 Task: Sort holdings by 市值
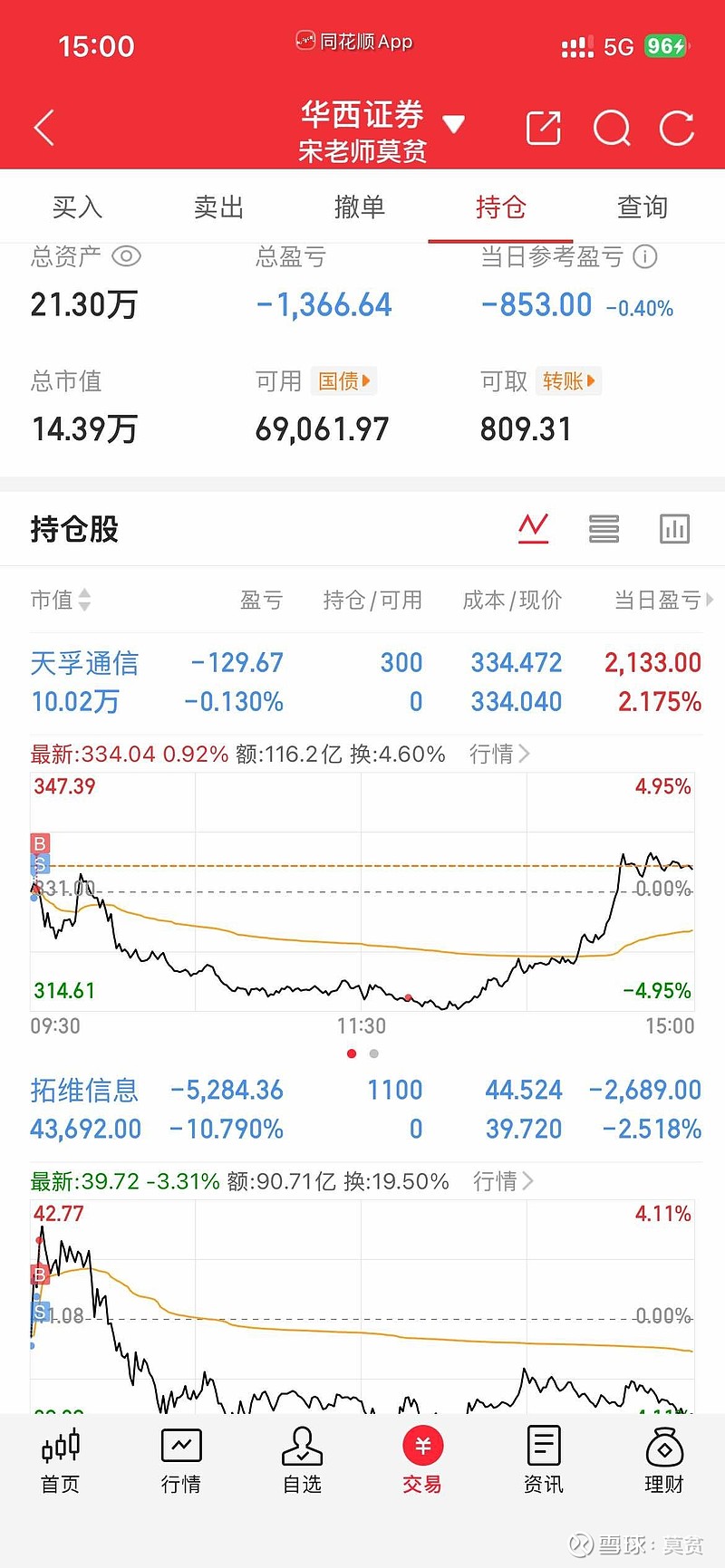tap(61, 600)
